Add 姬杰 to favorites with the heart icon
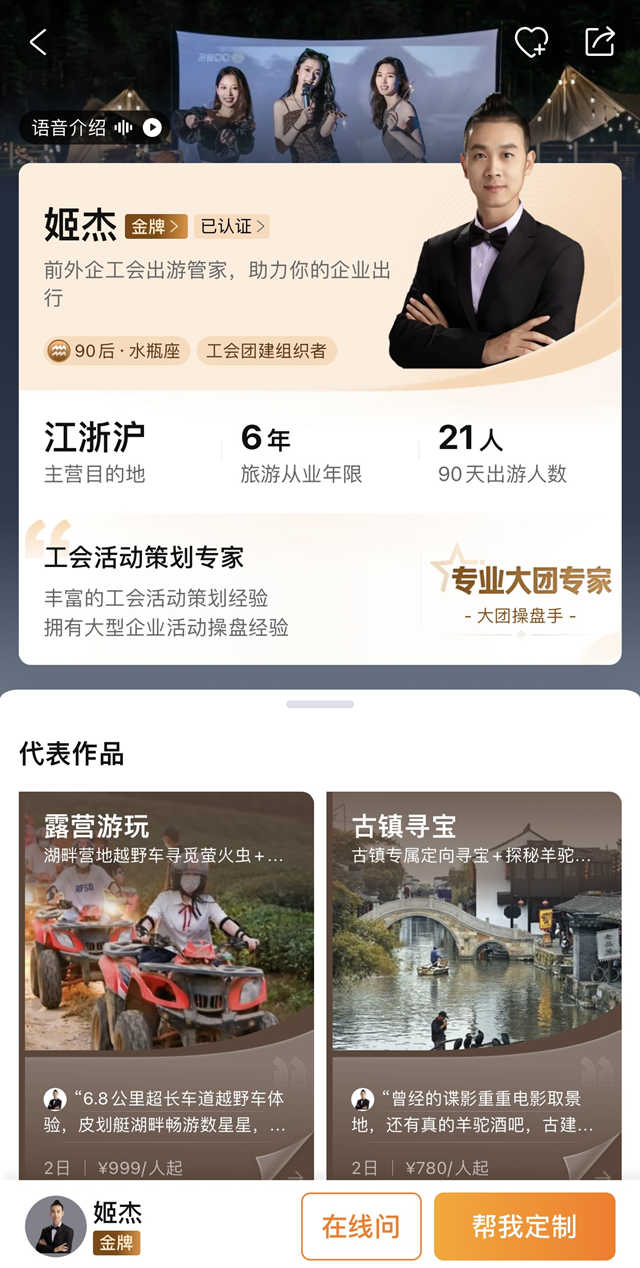 pos(531,42)
